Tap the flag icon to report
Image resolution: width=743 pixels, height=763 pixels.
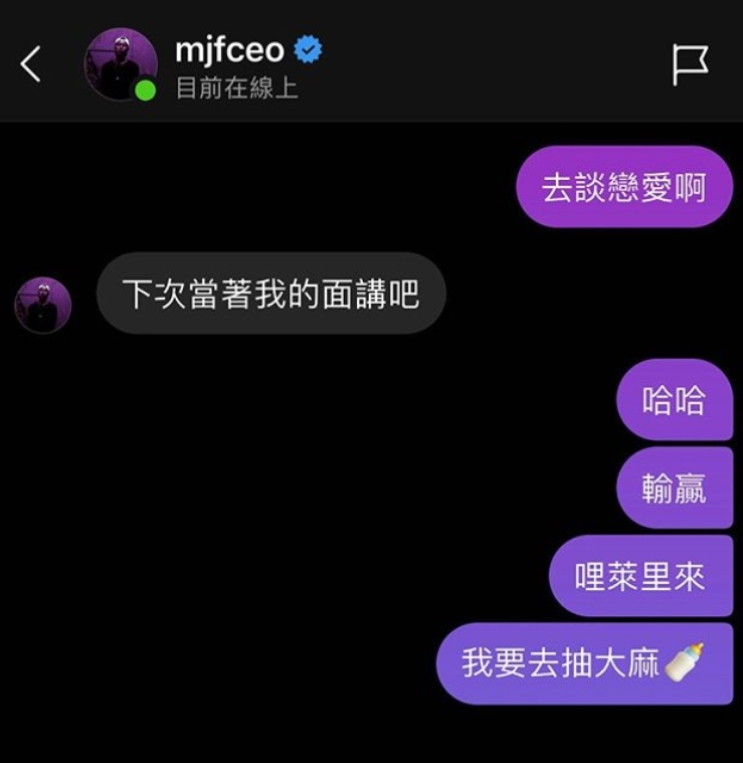[689, 65]
